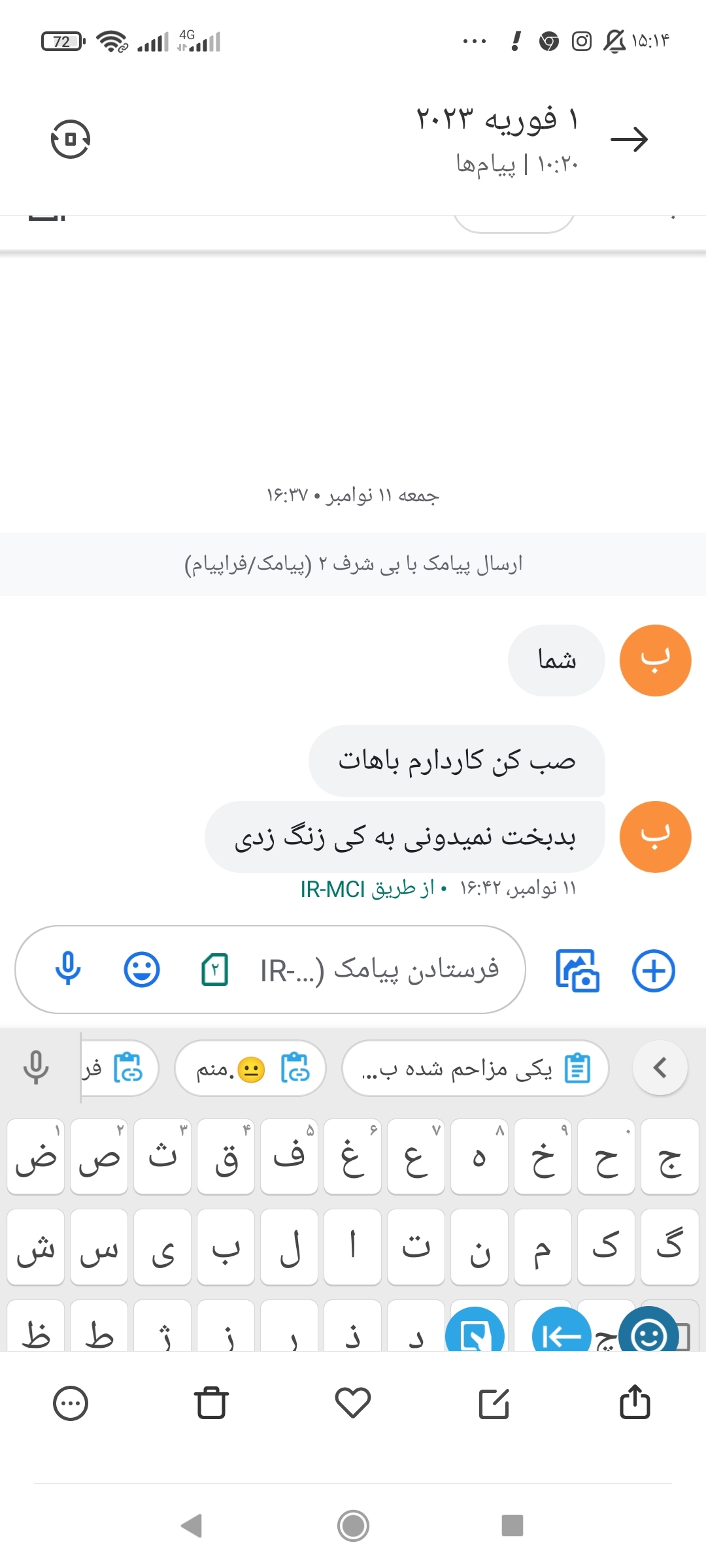The width and height of the screenshot is (706, 1568).
Task: Rotate the screenshot view
Action: click(71, 139)
